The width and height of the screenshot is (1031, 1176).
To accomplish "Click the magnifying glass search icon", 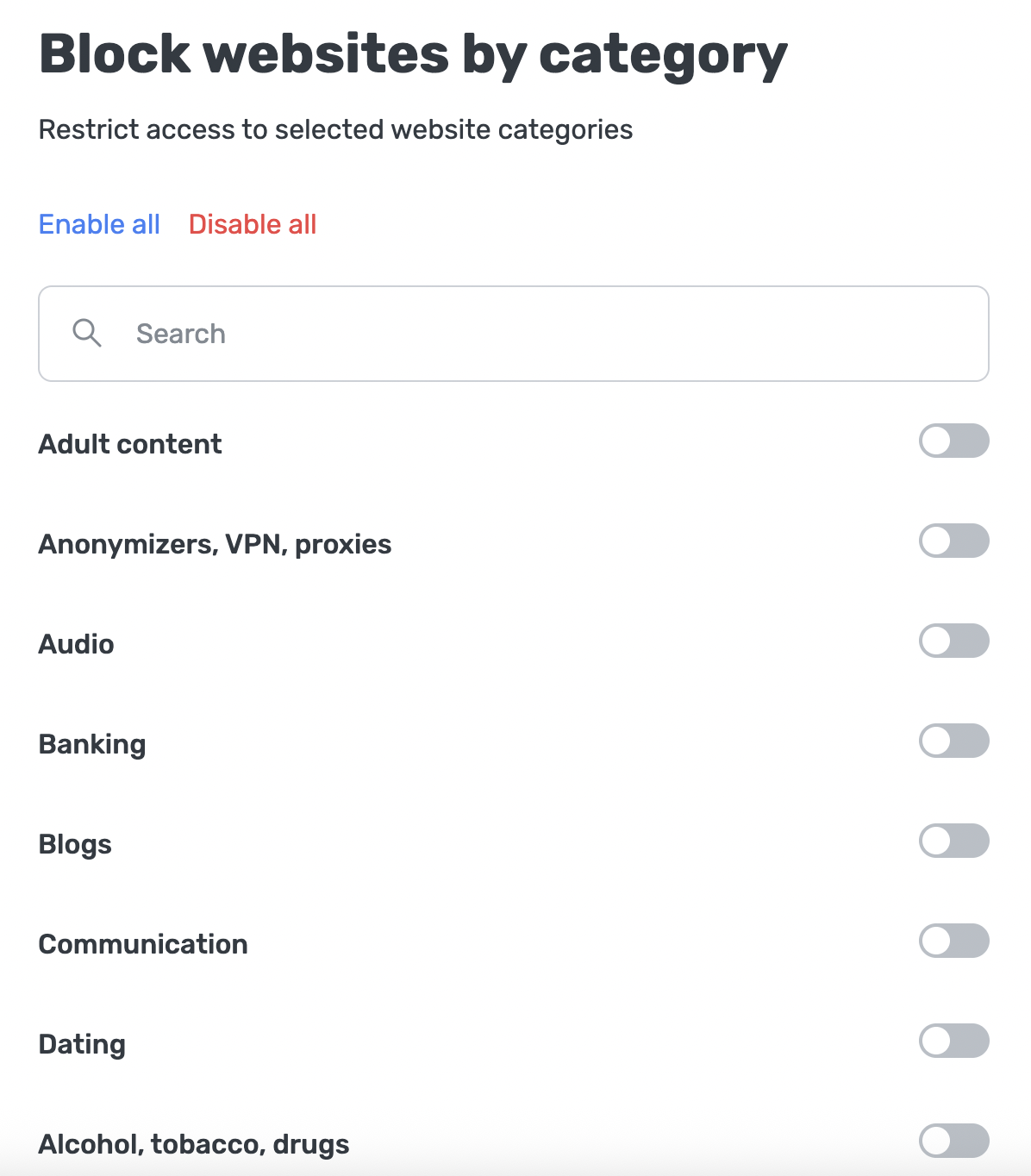I will pyautogui.click(x=87, y=334).
